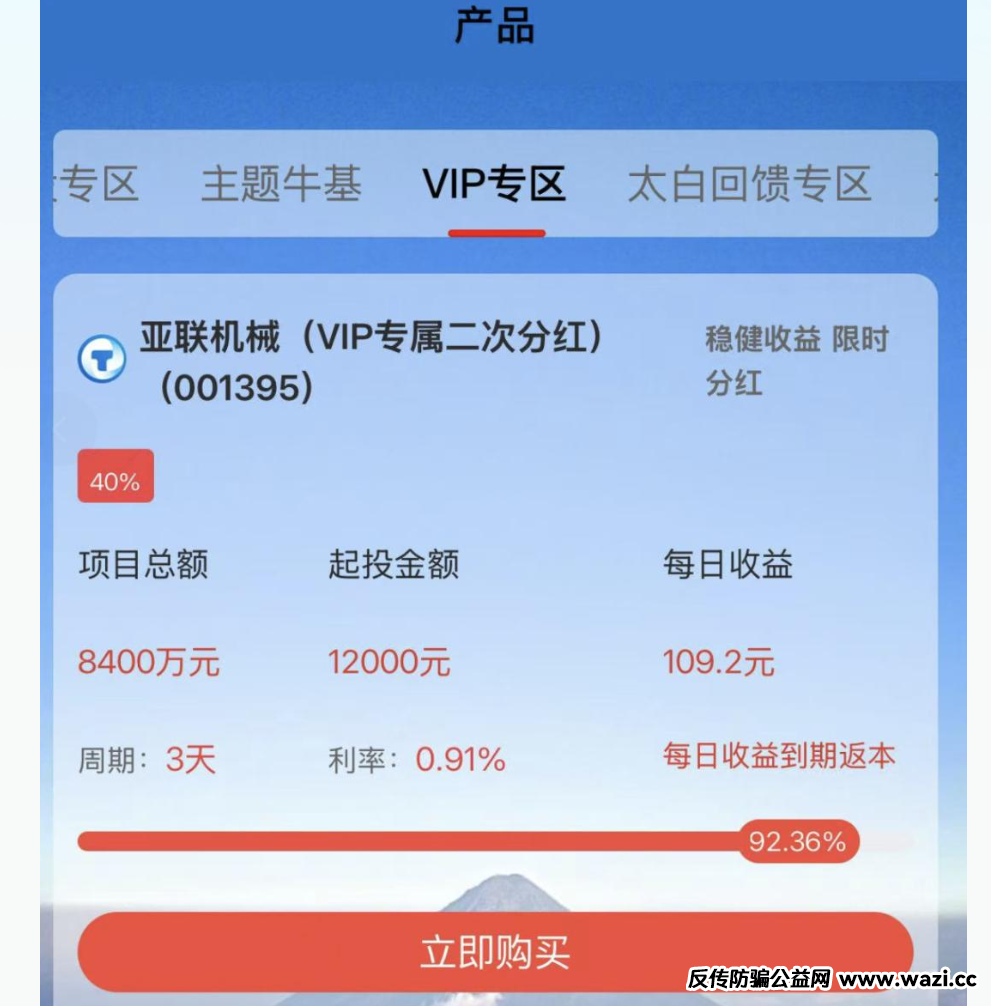Select the VIP专区 tab
The width and height of the screenshot is (991, 1006).
(x=495, y=185)
